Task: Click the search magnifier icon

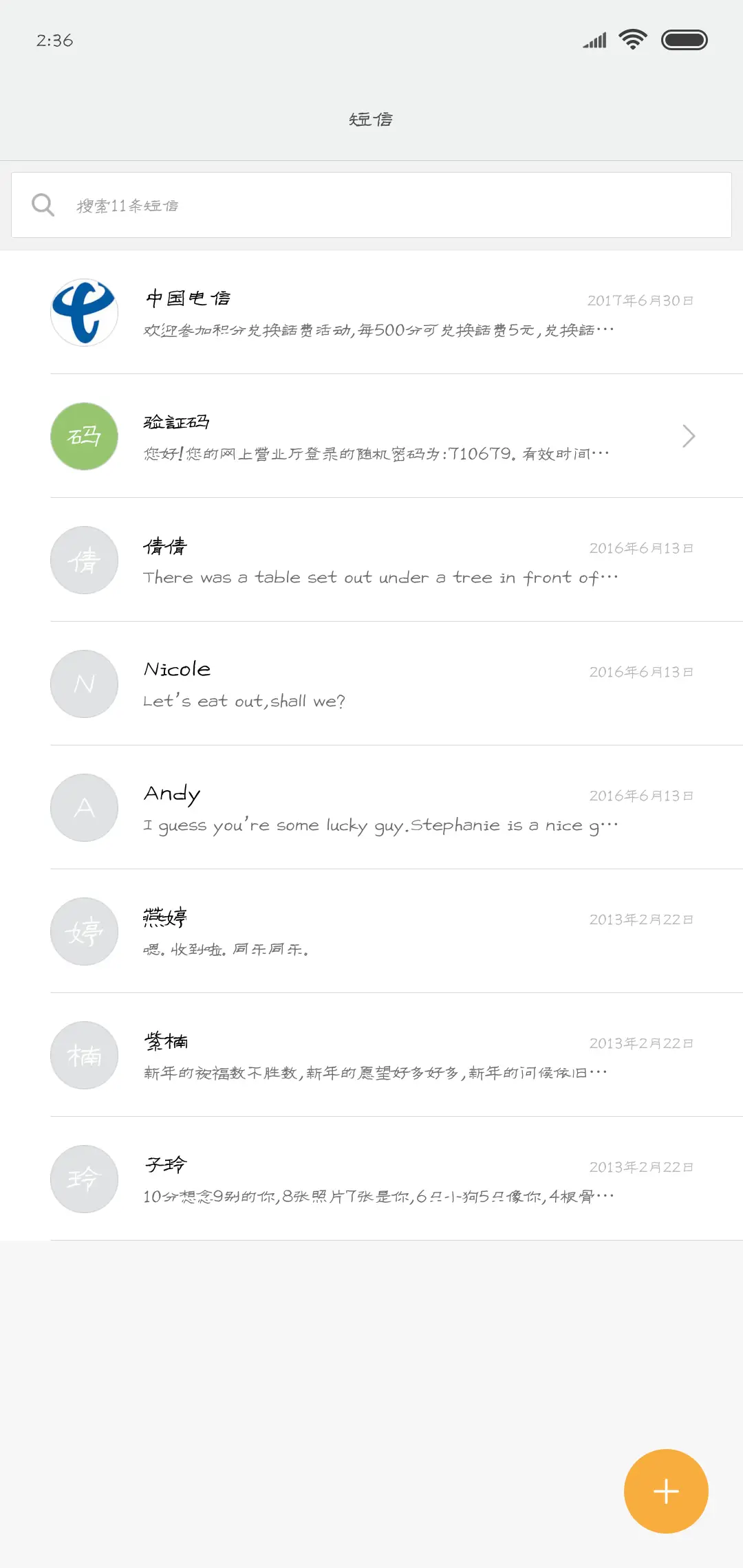Action: coord(43,204)
